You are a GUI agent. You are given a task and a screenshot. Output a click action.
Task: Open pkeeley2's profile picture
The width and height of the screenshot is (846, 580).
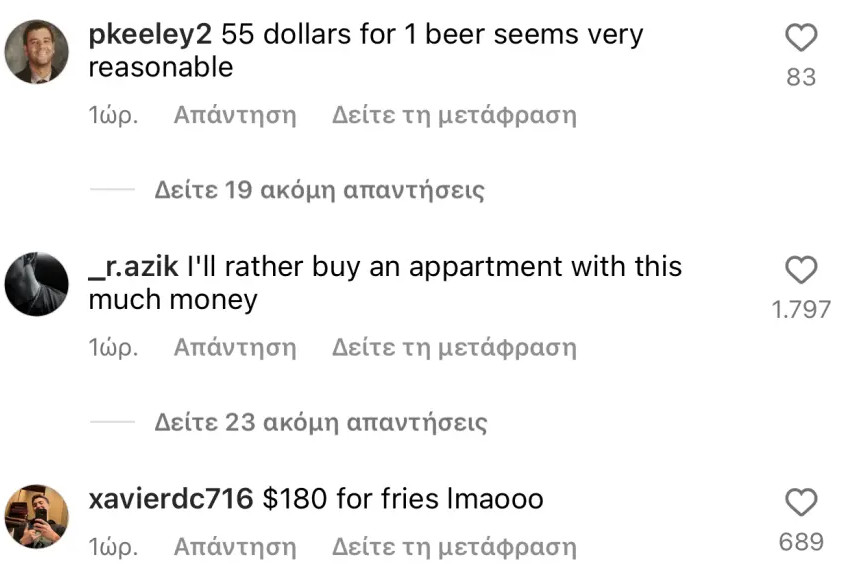37,52
